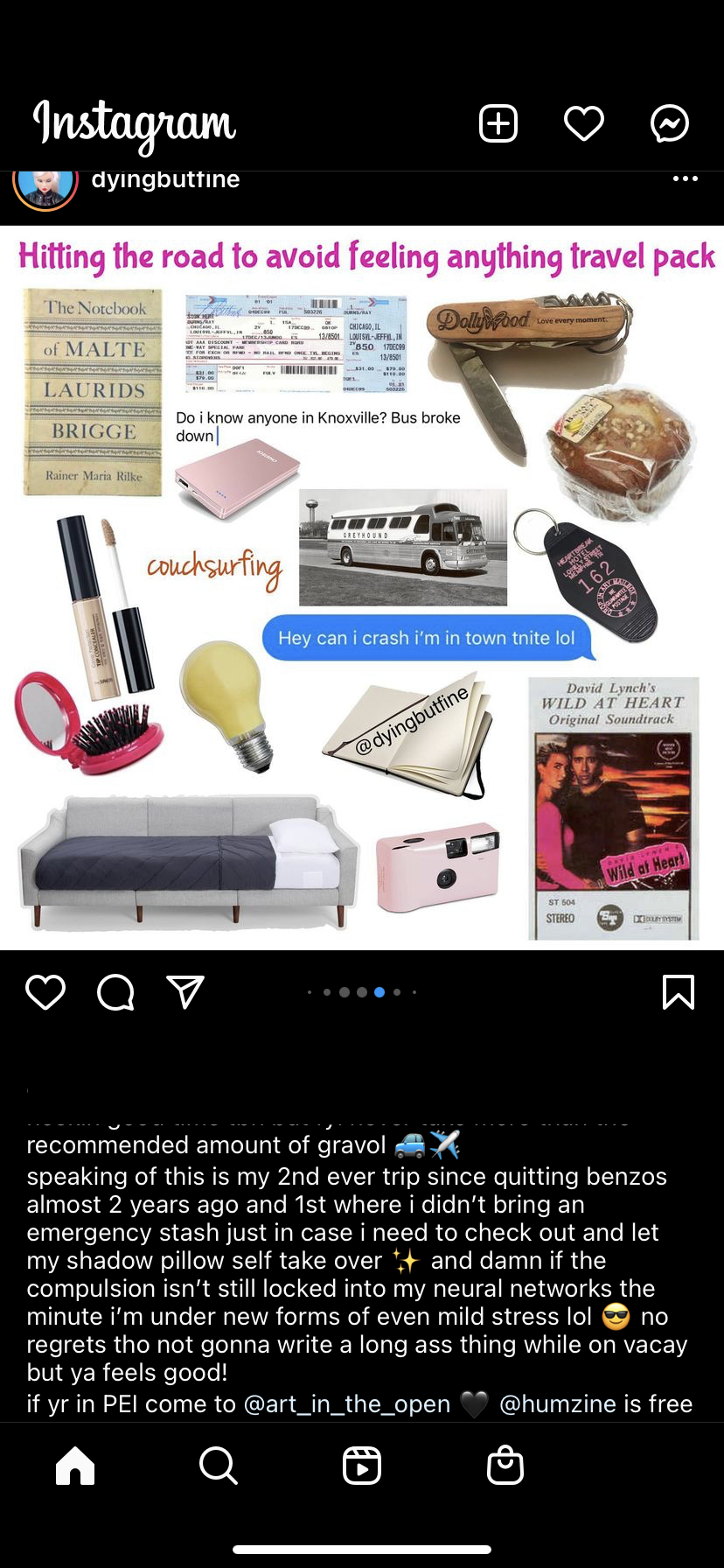The image size is (724, 1568).
Task: Open the post's three-dot options menu
Action: pyautogui.click(x=686, y=178)
